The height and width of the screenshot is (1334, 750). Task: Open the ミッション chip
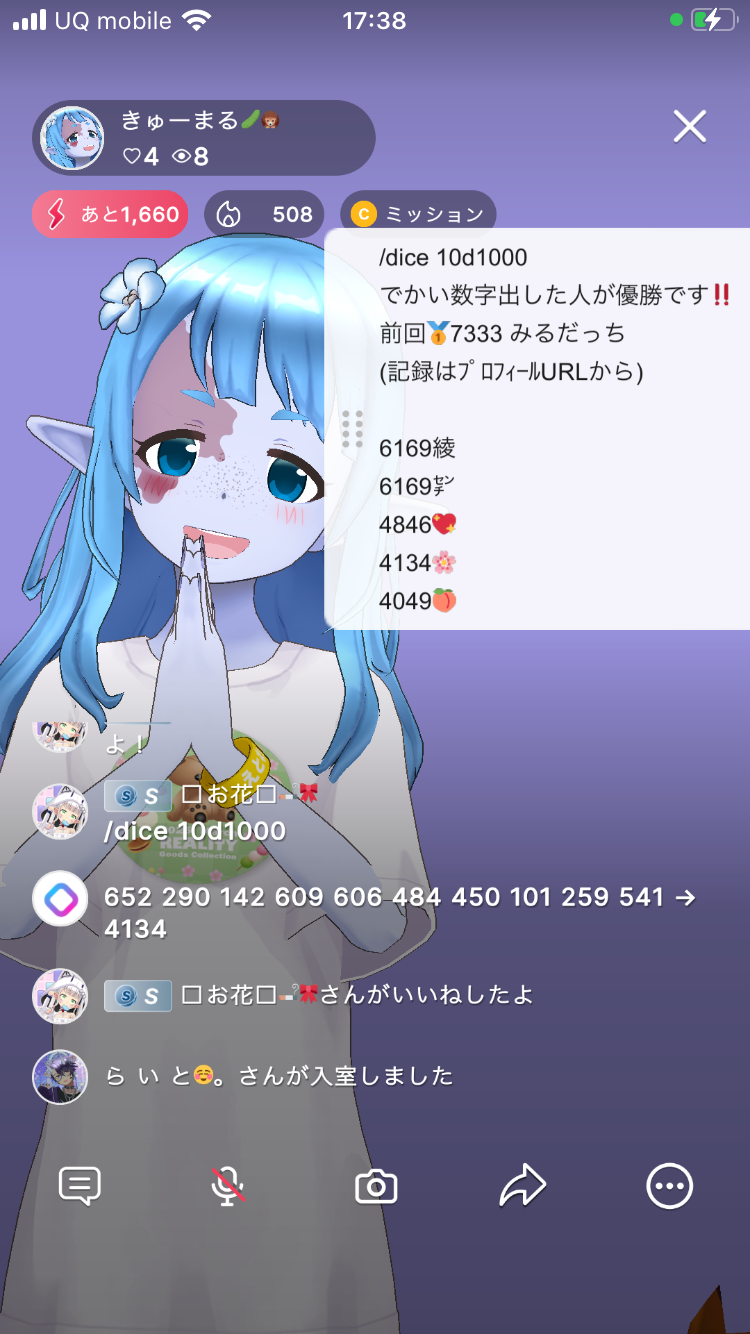[x=418, y=214]
